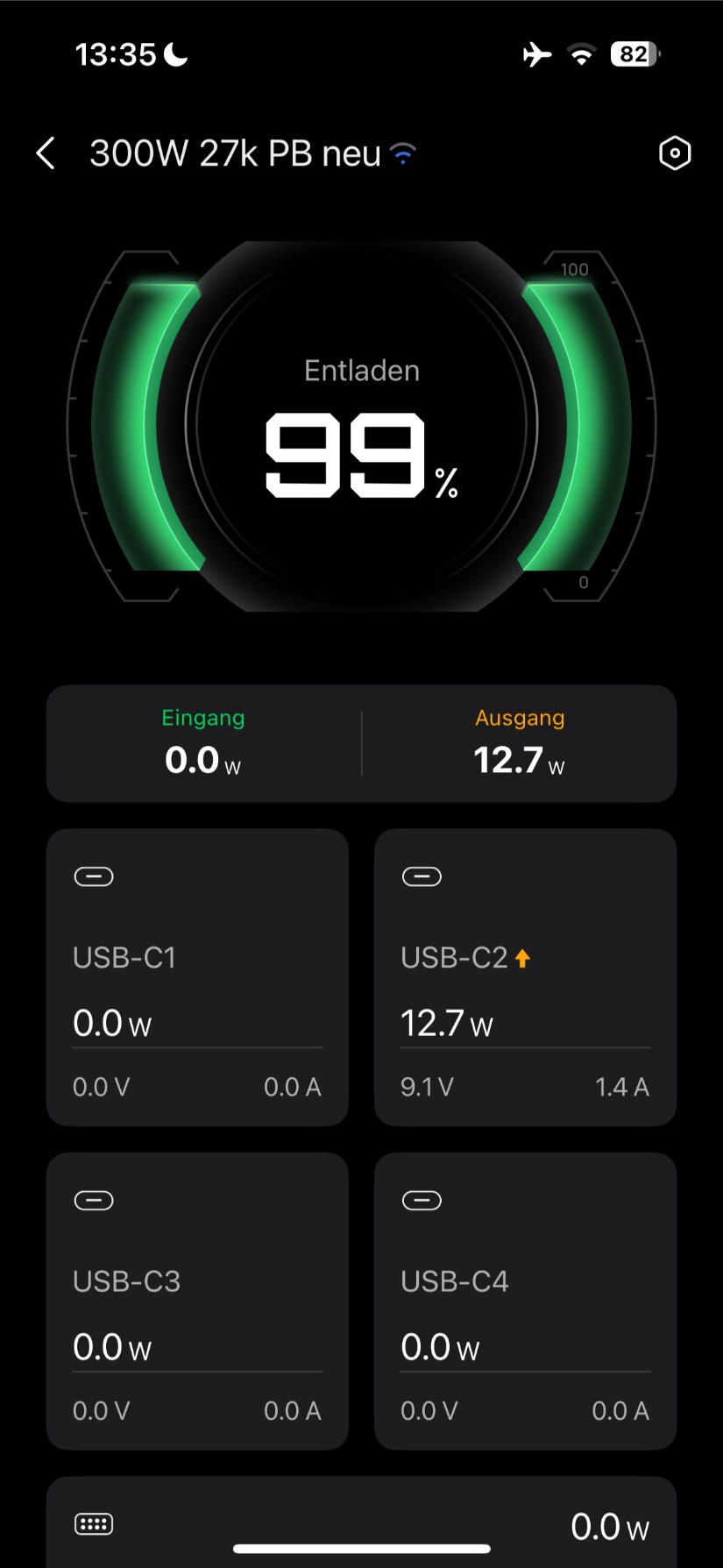Image resolution: width=723 pixels, height=1568 pixels.
Task: Open the USB-C3 port card
Action: (197, 1301)
